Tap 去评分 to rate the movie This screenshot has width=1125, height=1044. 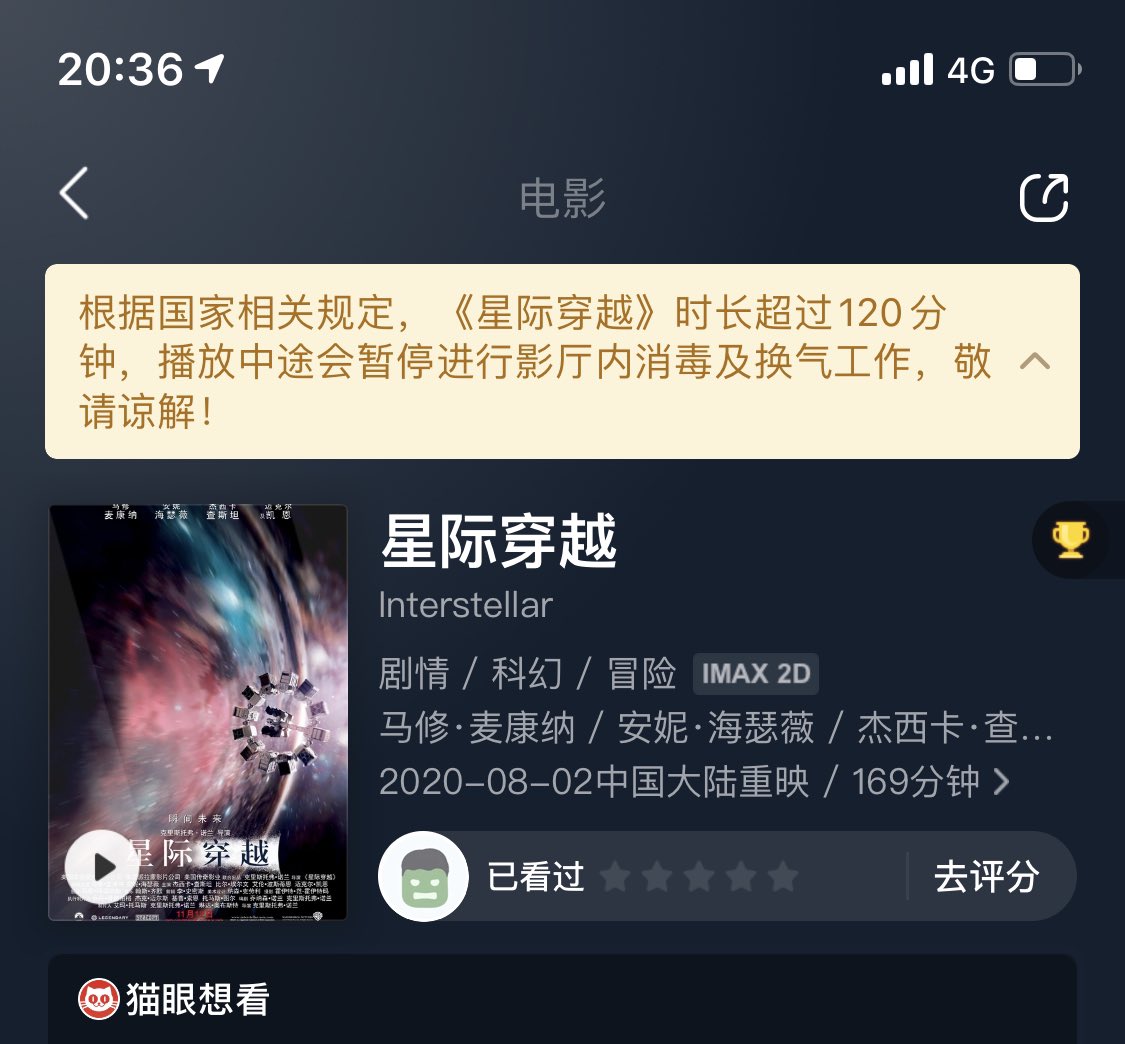pos(987,877)
